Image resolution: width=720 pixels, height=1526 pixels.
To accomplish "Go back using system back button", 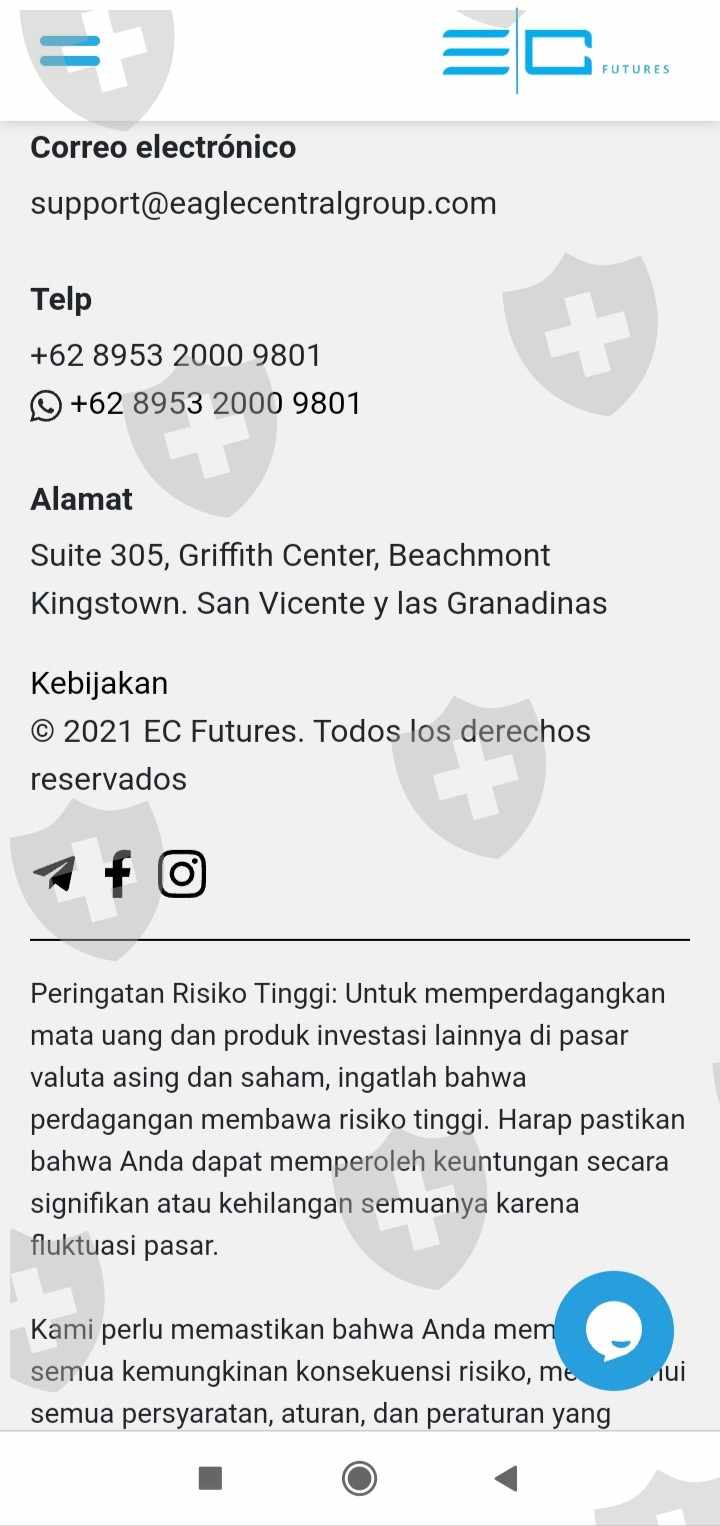I will coord(507,1478).
